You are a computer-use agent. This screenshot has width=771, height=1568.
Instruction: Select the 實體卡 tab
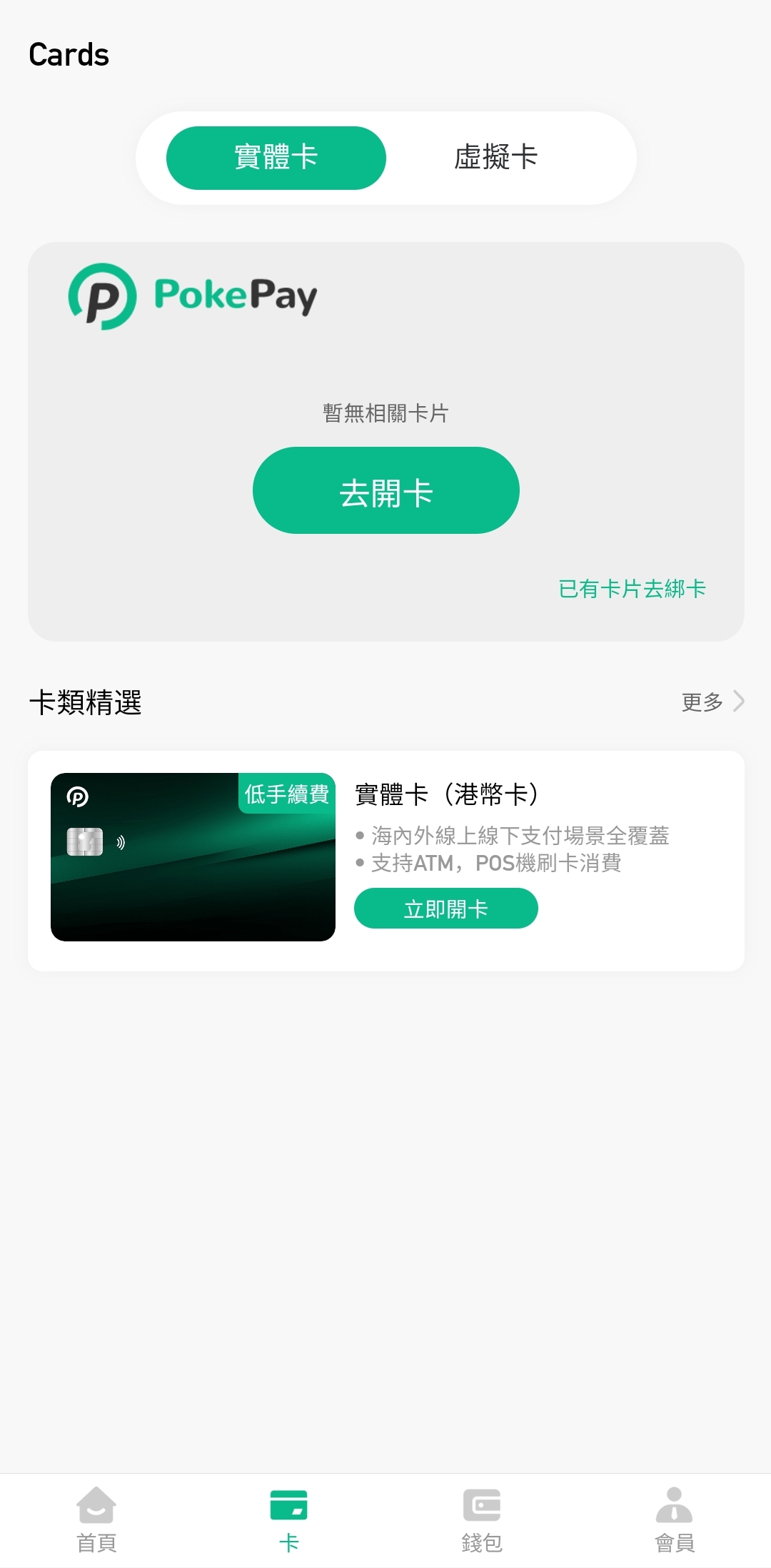(x=276, y=158)
